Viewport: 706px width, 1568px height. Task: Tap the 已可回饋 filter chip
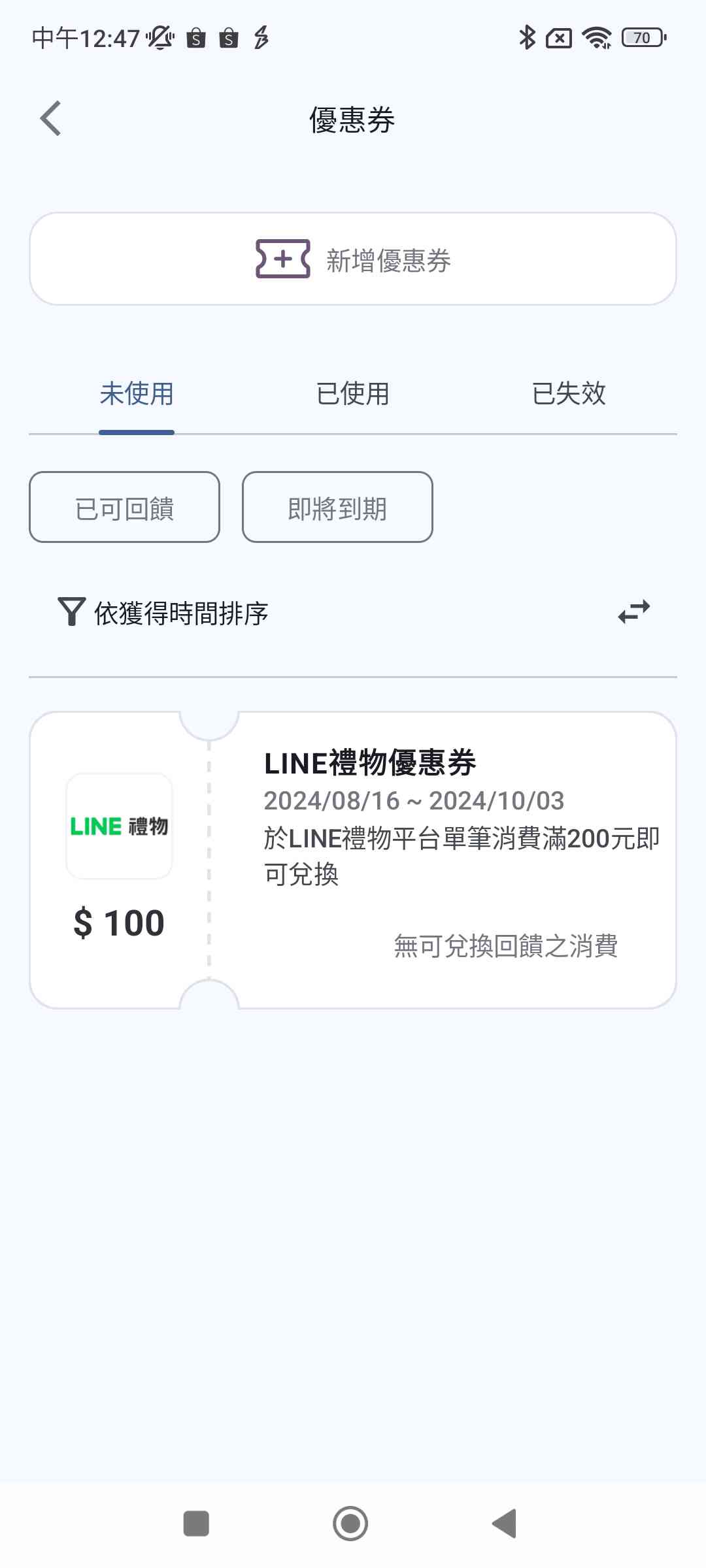click(124, 508)
